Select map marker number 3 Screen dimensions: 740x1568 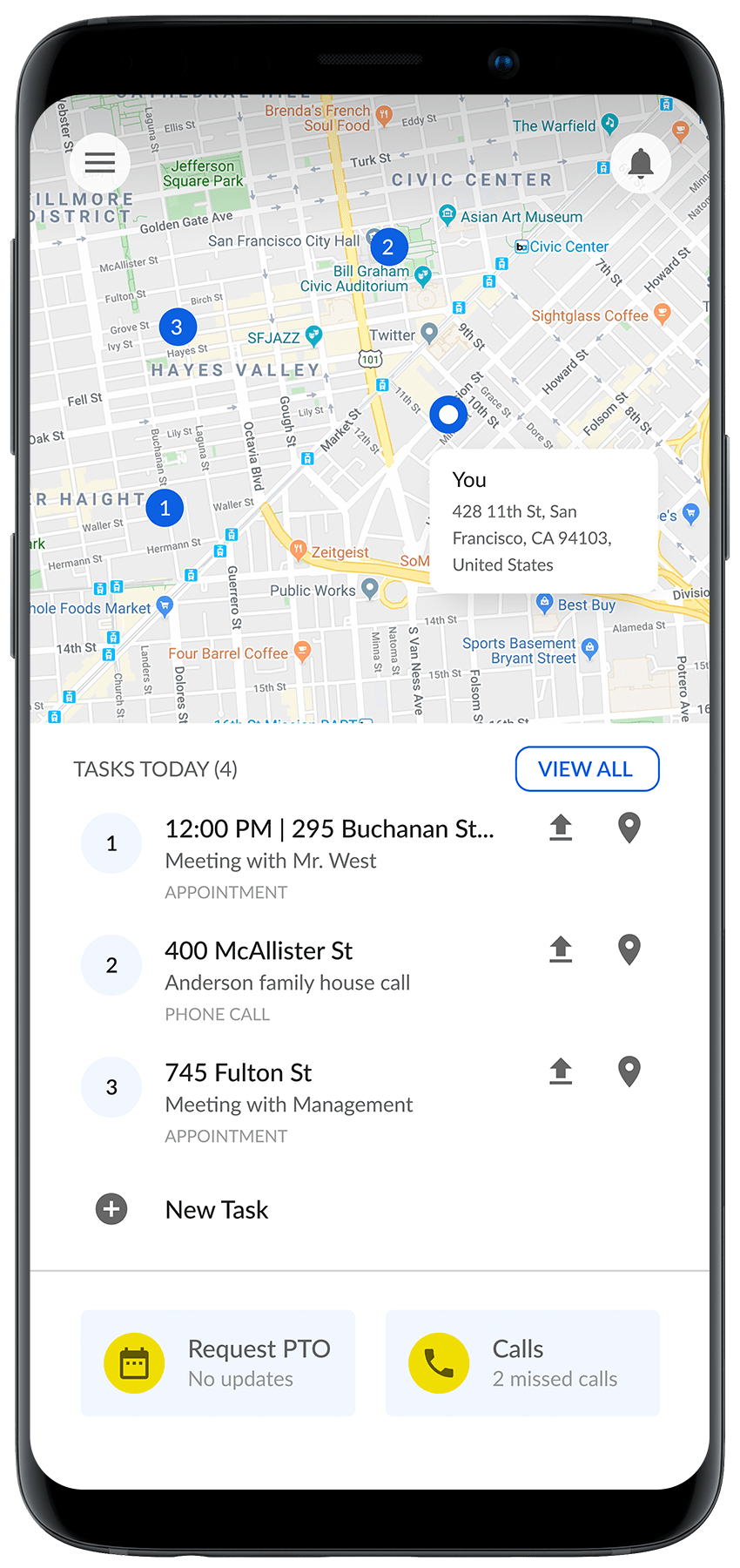[x=178, y=327]
